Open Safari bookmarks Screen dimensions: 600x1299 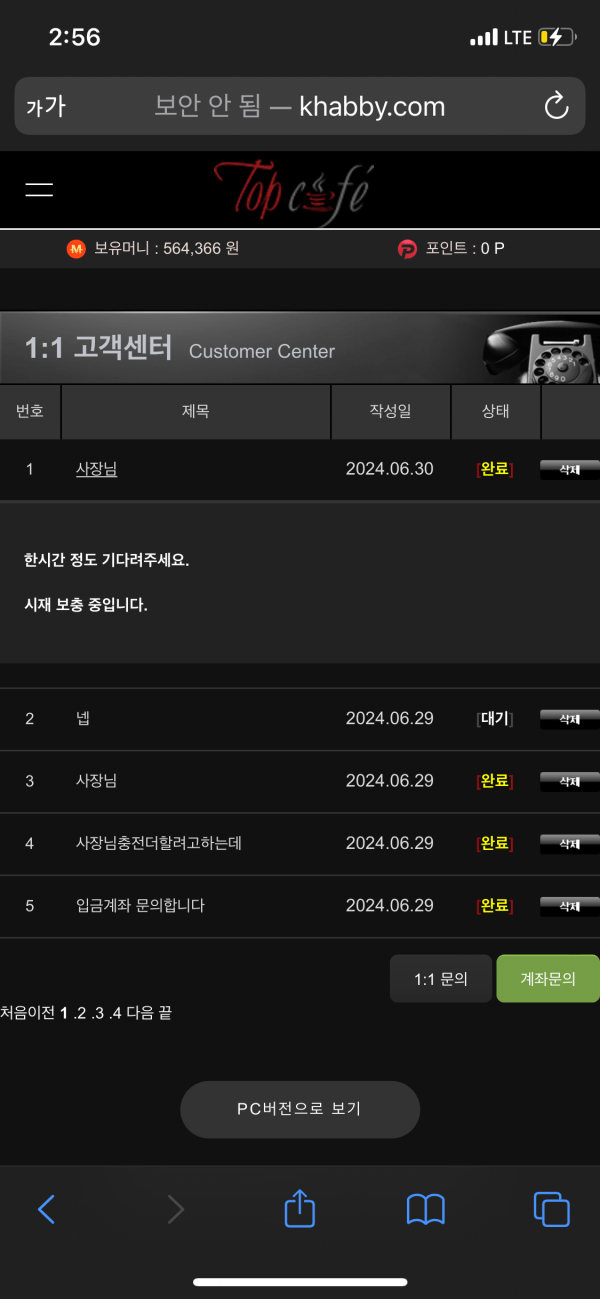pyautogui.click(x=426, y=1210)
